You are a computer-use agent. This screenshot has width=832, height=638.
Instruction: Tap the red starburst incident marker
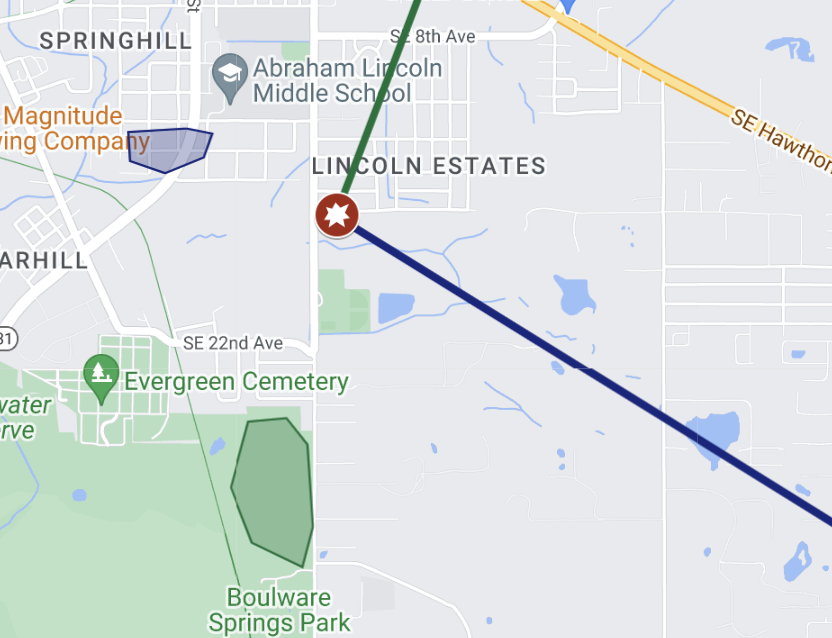[x=337, y=215]
